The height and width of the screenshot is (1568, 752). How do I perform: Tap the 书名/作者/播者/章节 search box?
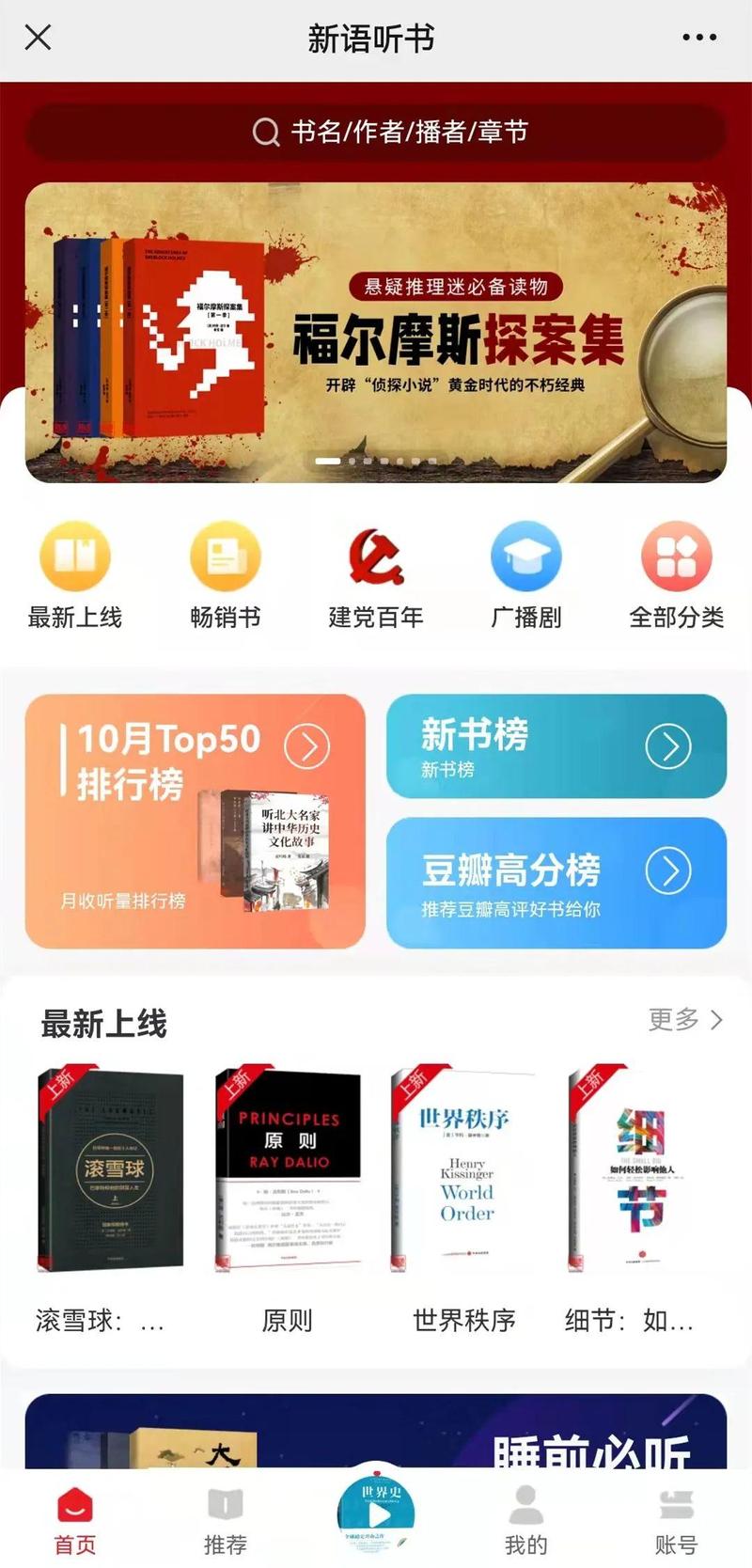point(376,132)
